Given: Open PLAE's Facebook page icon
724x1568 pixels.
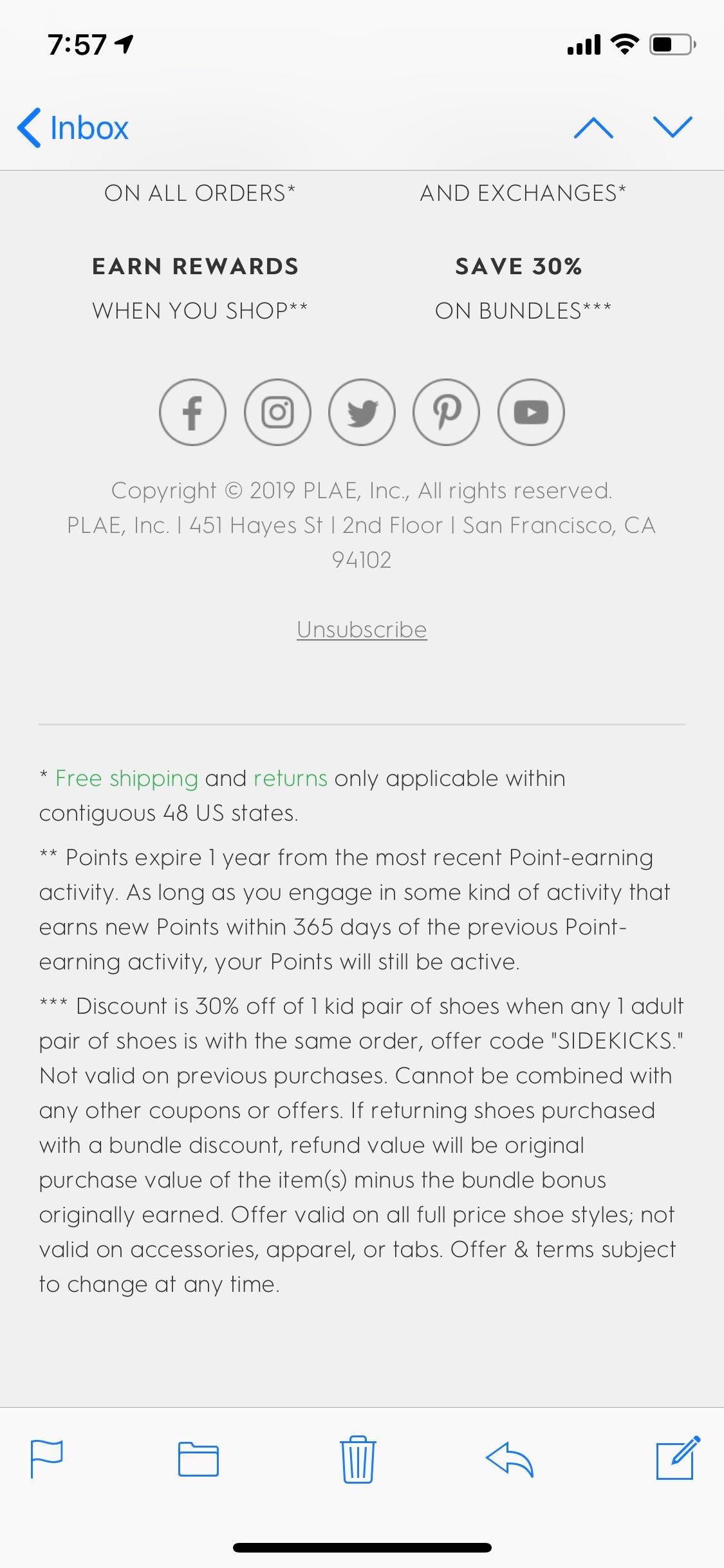Looking at the screenshot, I should click(x=192, y=412).
